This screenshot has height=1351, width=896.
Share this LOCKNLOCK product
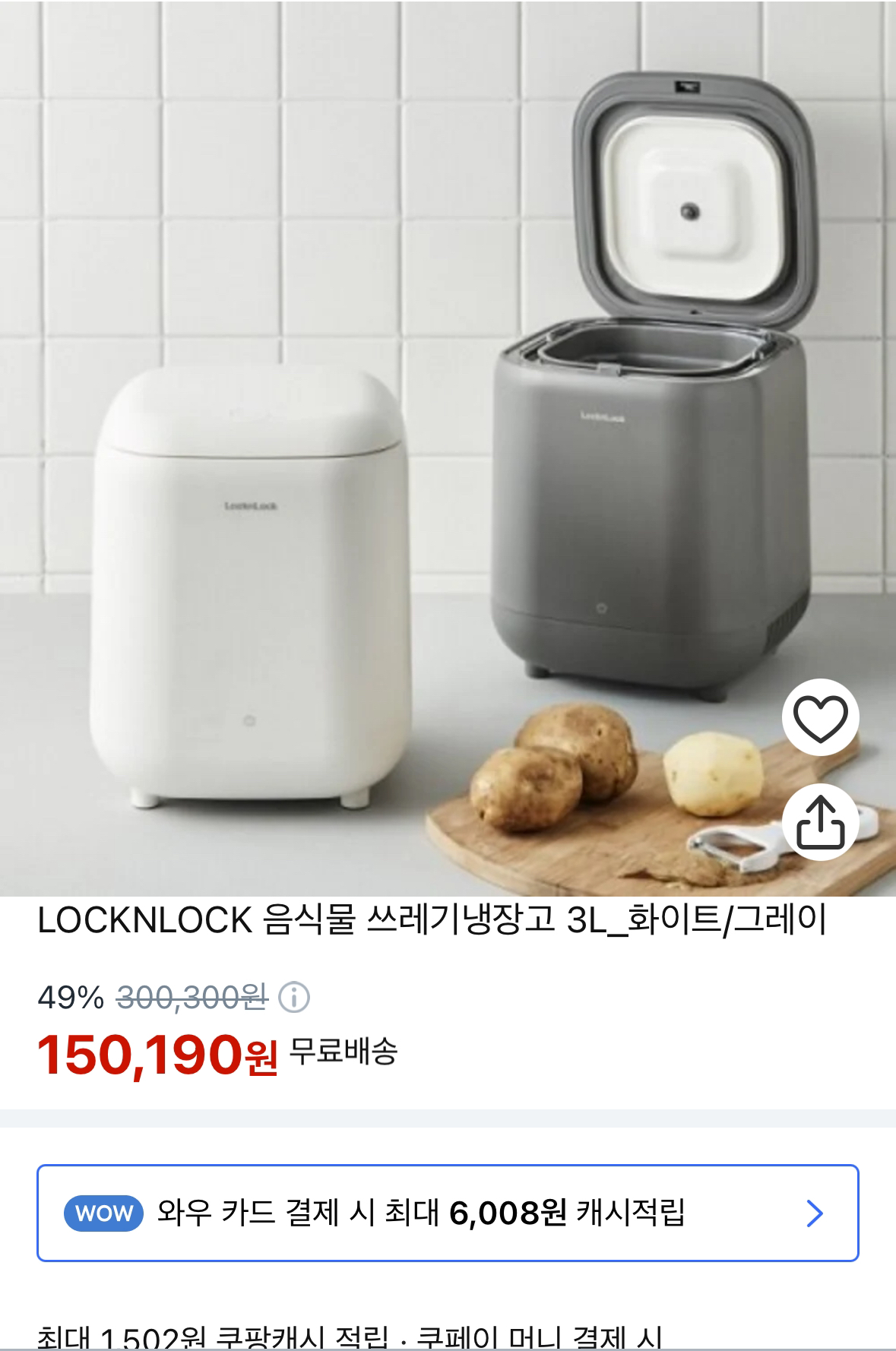(x=820, y=821)
